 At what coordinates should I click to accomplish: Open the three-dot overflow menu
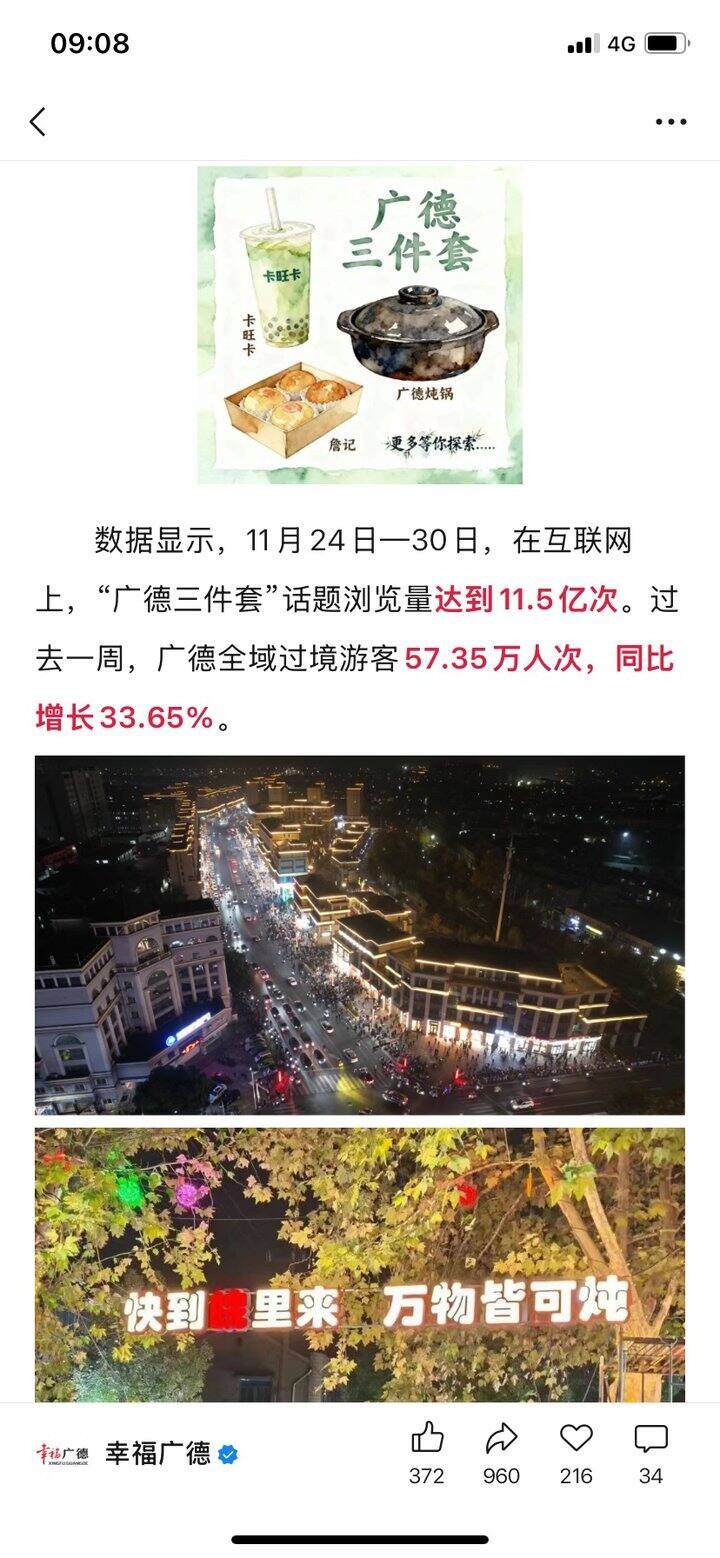[671, 122]
